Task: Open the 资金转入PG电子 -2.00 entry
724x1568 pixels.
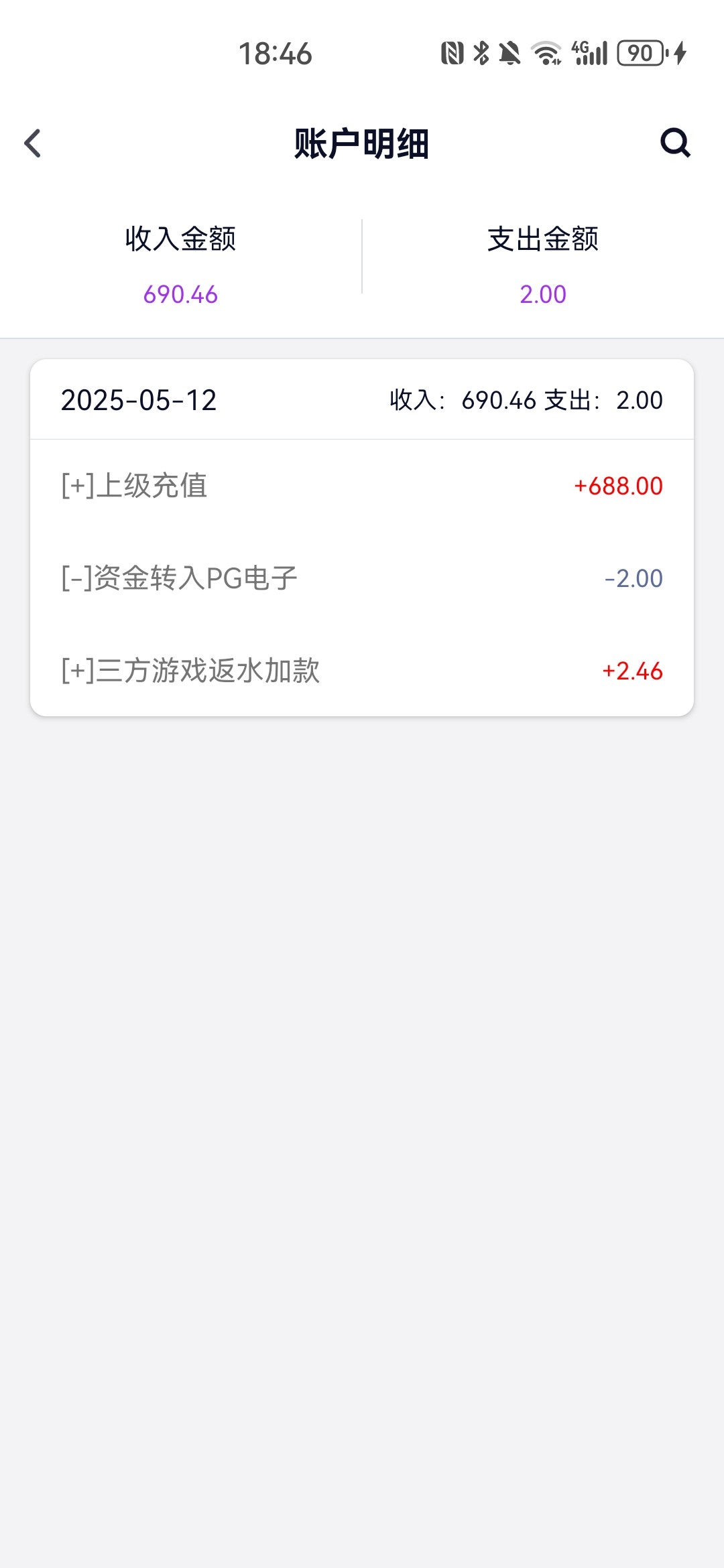Action: tap(362, 578)
